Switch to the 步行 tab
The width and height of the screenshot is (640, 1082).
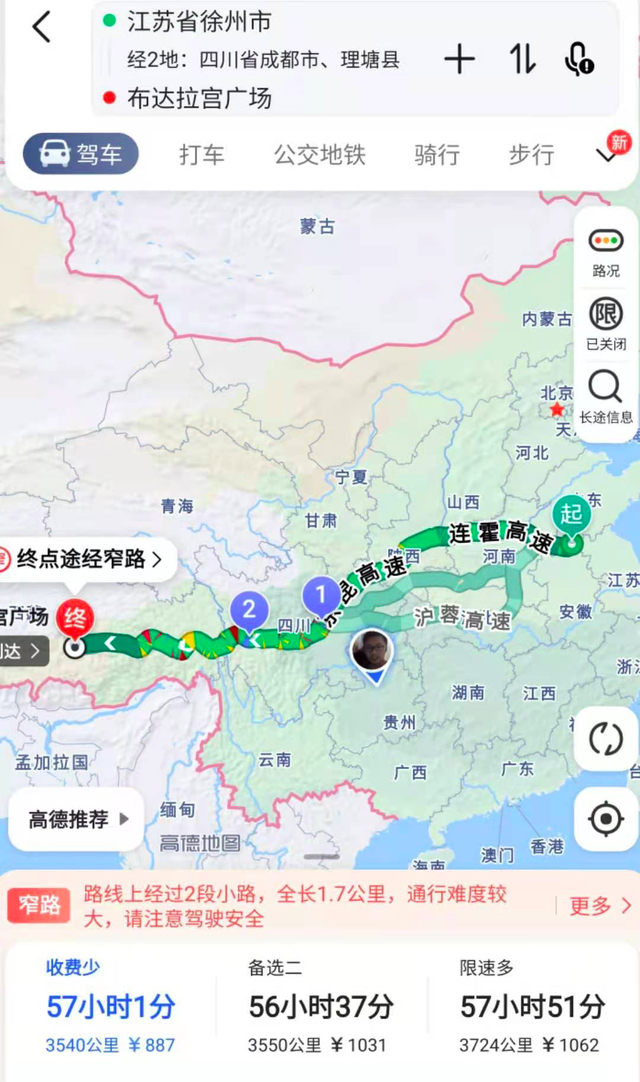pos(531,154)
